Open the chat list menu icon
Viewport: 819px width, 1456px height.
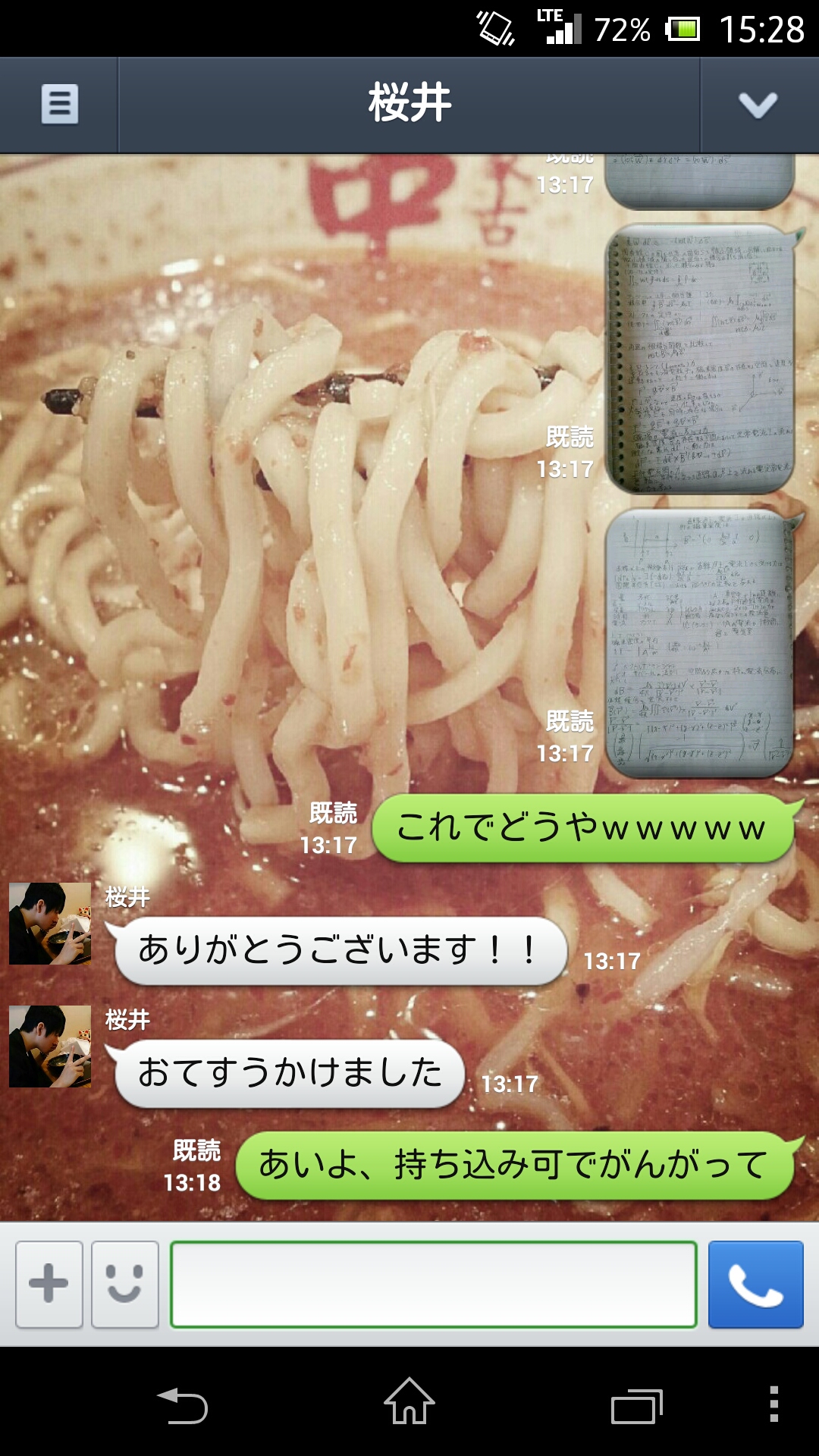coord(59,105)
